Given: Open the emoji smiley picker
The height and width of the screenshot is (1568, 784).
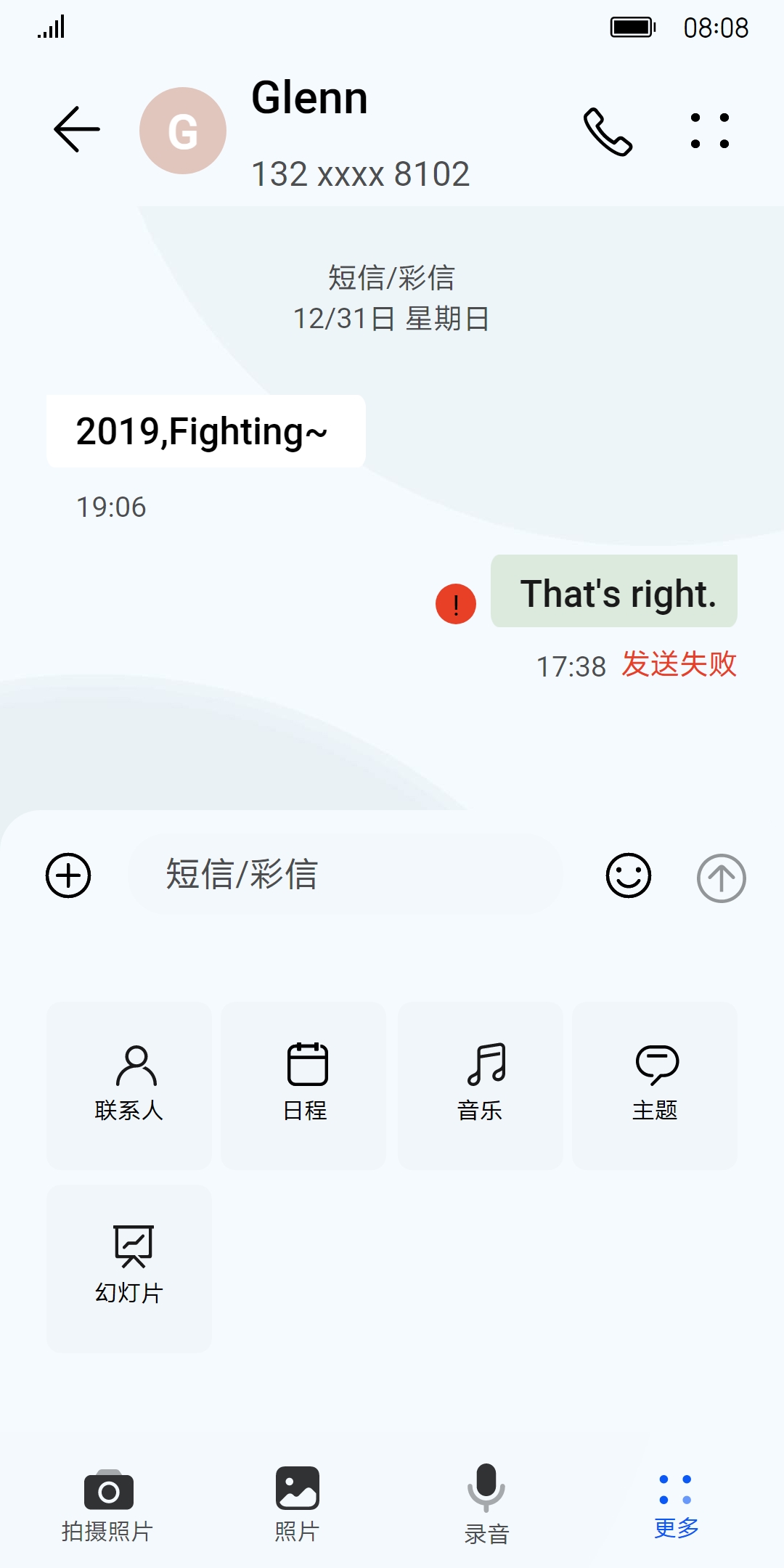Looking at the screenshot, I should pos(629,875).
